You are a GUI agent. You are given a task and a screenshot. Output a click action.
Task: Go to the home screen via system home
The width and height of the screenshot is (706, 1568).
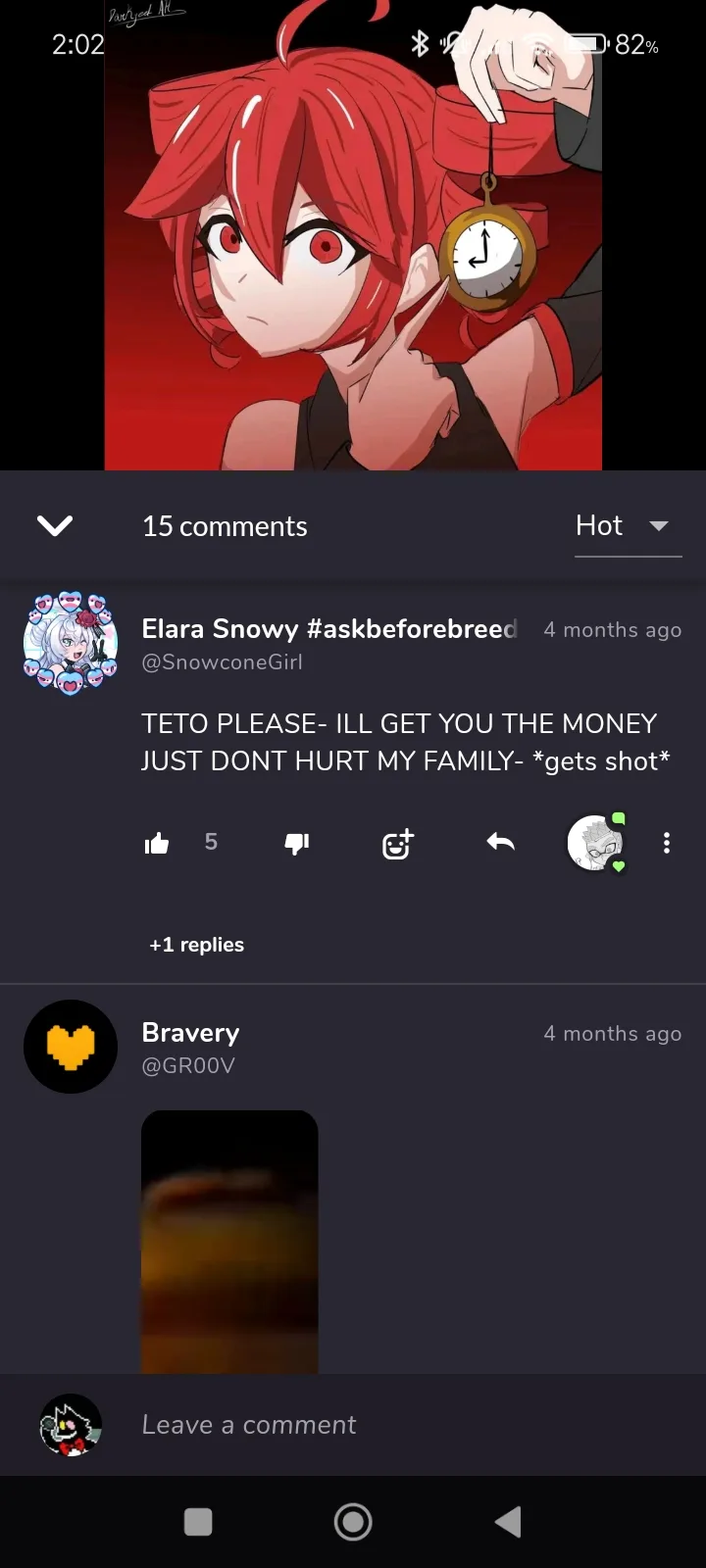point(353,1522)
